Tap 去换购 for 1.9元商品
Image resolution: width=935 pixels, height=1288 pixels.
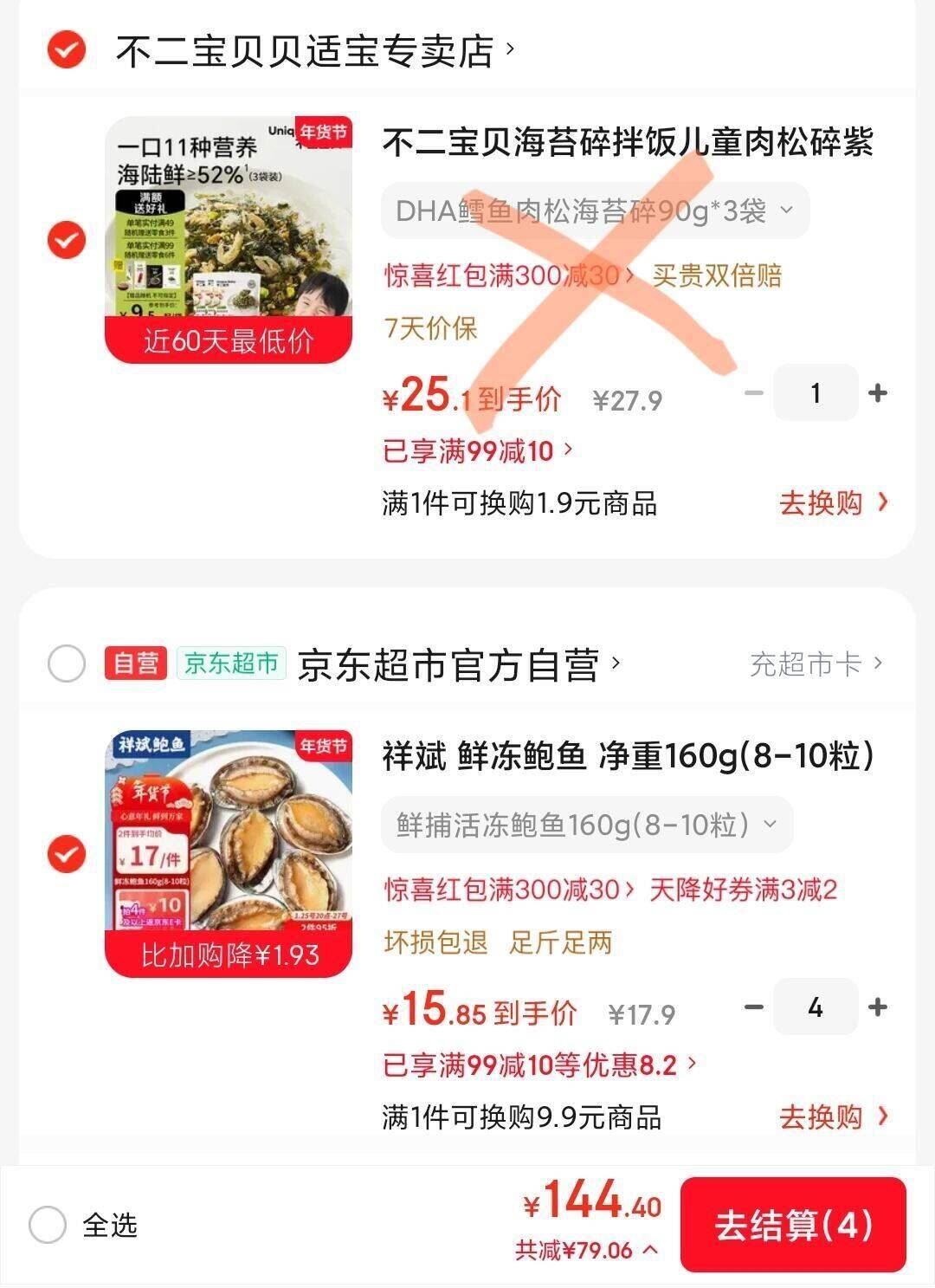point(833,502)
